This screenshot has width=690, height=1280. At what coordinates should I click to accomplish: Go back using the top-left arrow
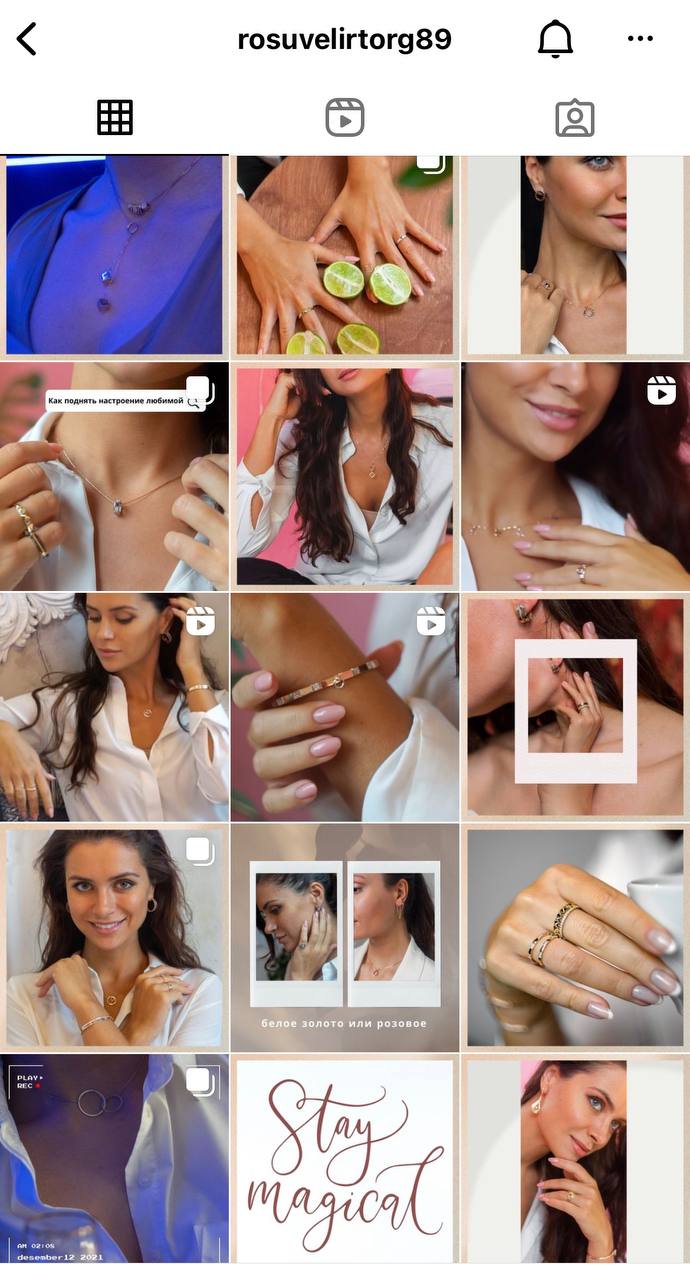point(27,40)
